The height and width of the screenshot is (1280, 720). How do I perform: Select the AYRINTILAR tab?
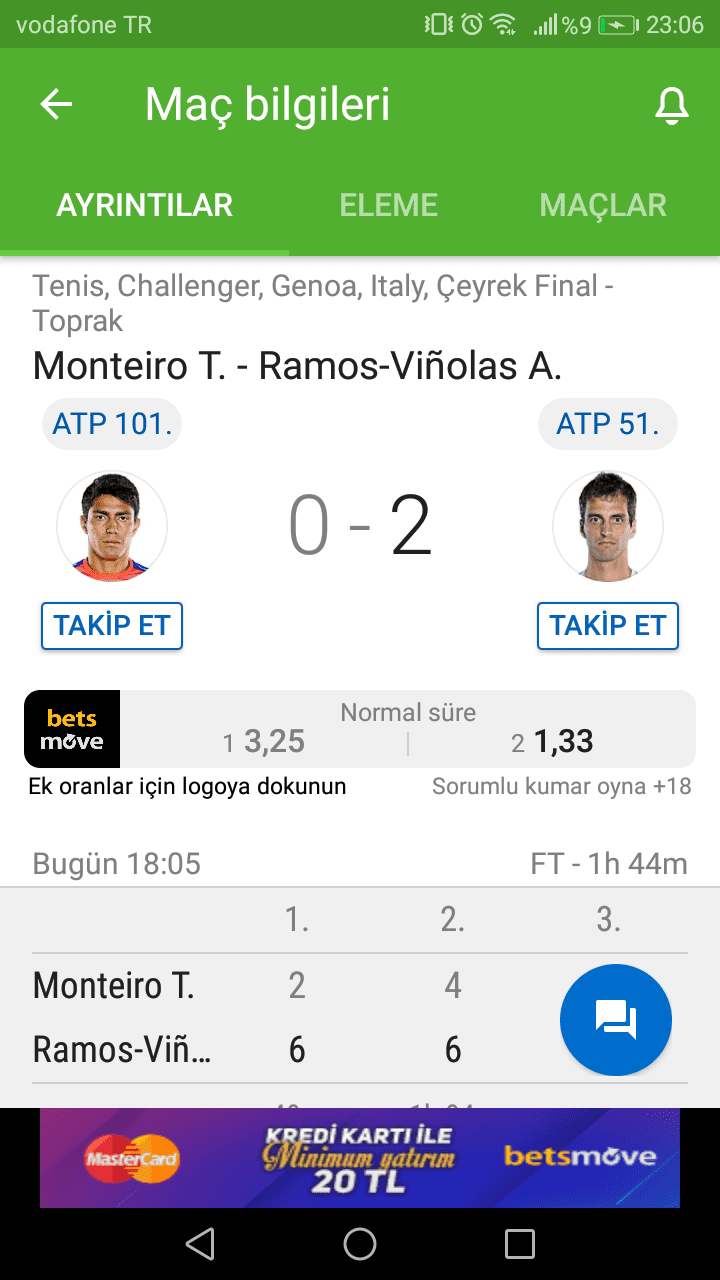pos(144,205)
